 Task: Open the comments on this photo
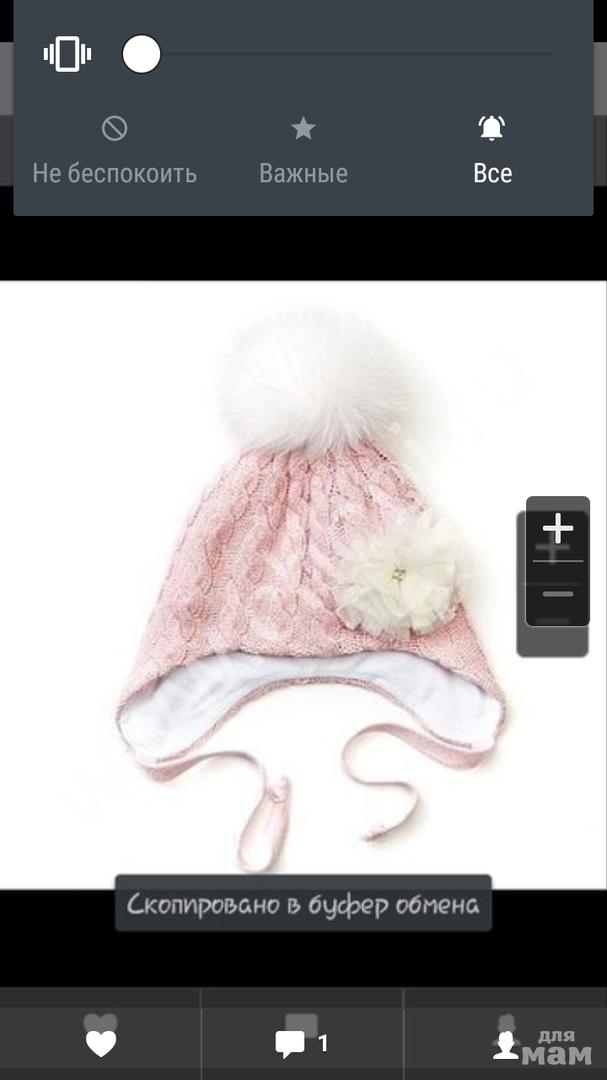[301, 1043]
